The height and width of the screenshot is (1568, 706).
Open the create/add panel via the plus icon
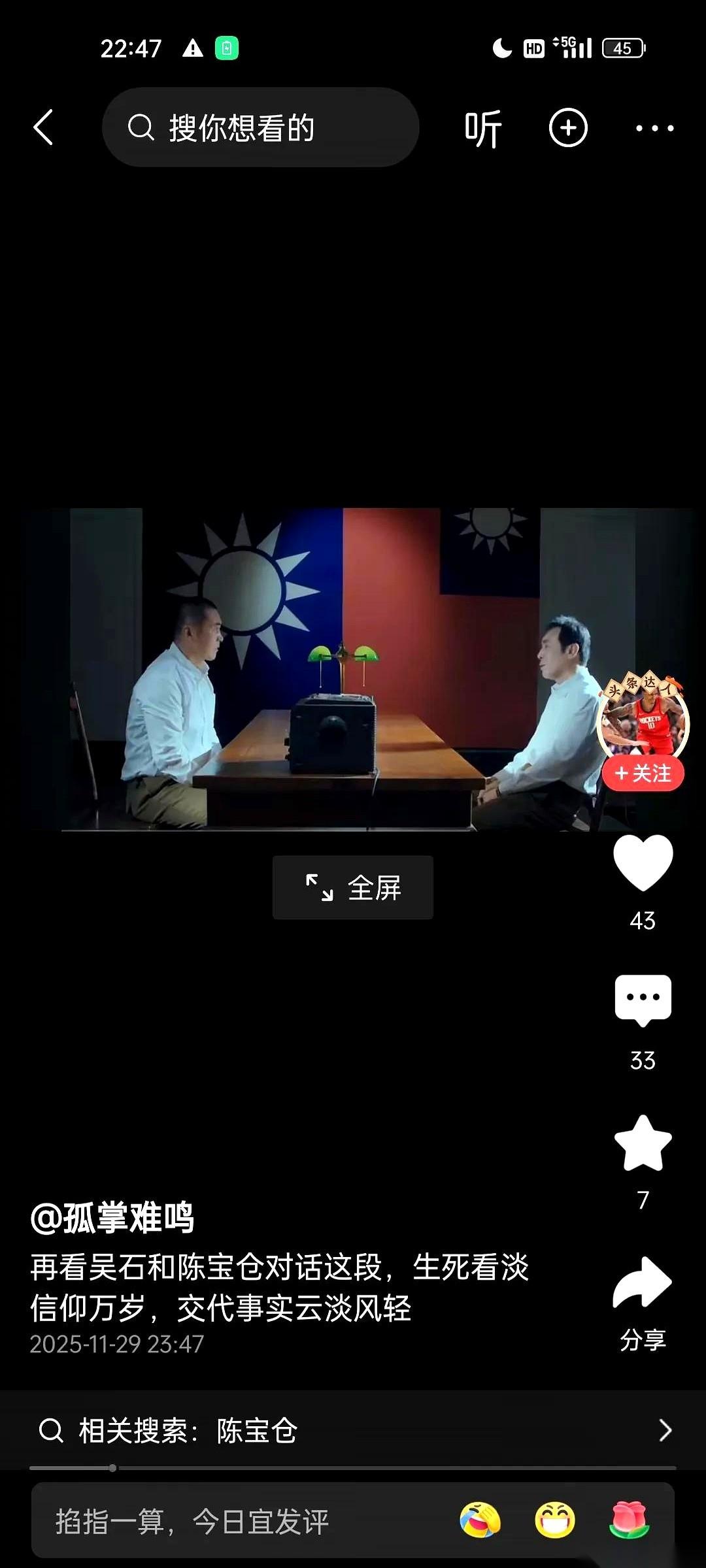pos(568,127)
